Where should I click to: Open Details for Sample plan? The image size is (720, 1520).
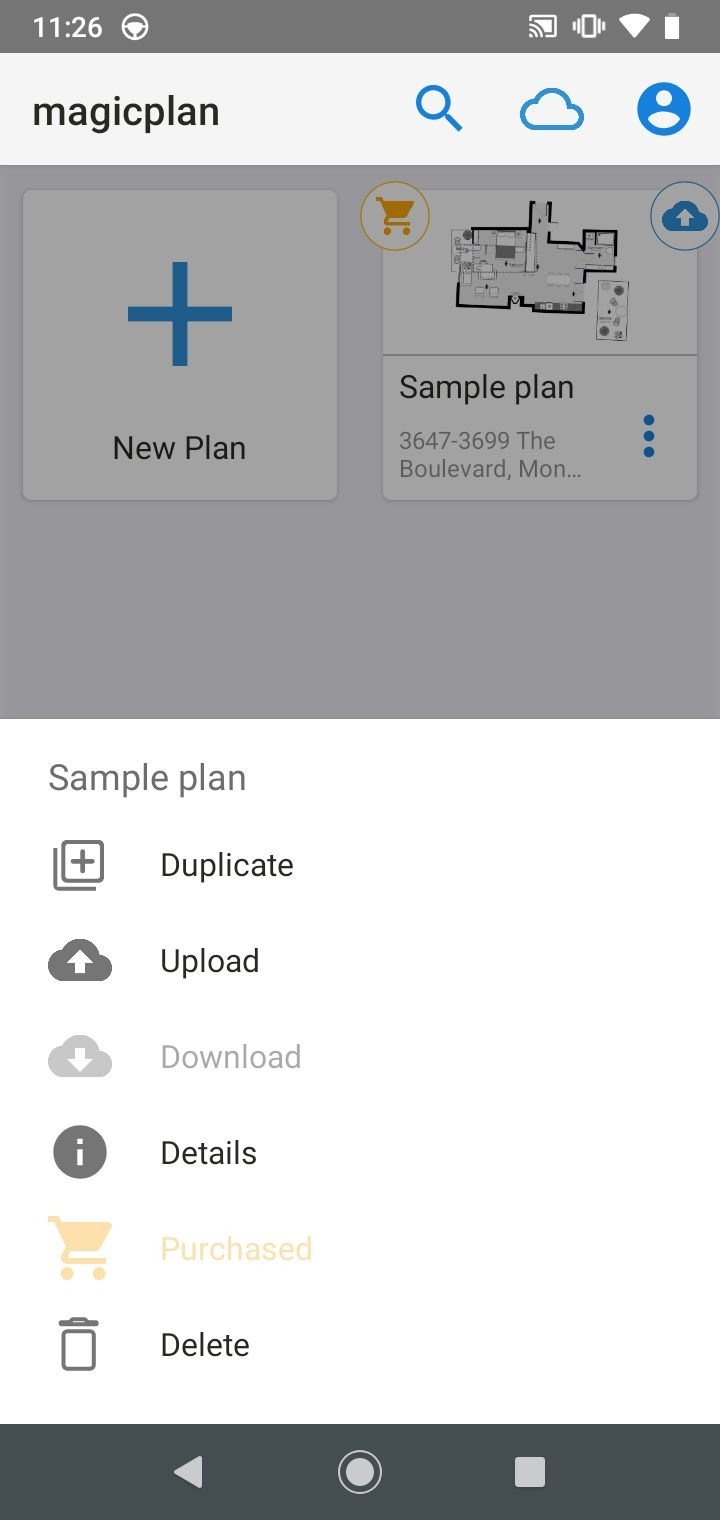click(360, 1153)
